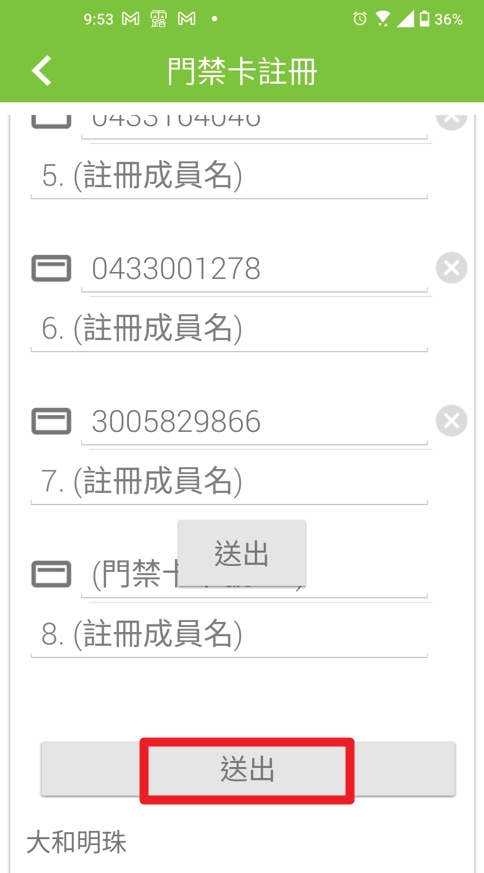Image resolution: width=484 pixels, height=873 pixels.
Task: Tap the empty 門禁卡 number field above field 8
Action: pyautogui.click(x=254, y=576)
